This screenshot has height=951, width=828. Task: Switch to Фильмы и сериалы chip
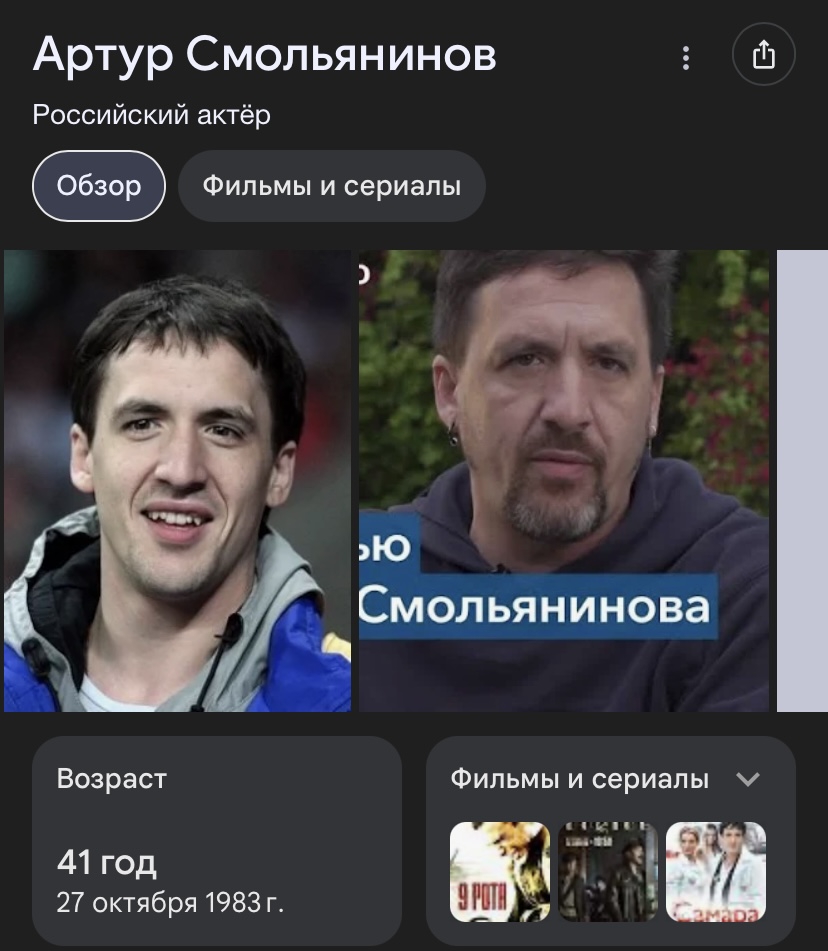pos(332,186)
